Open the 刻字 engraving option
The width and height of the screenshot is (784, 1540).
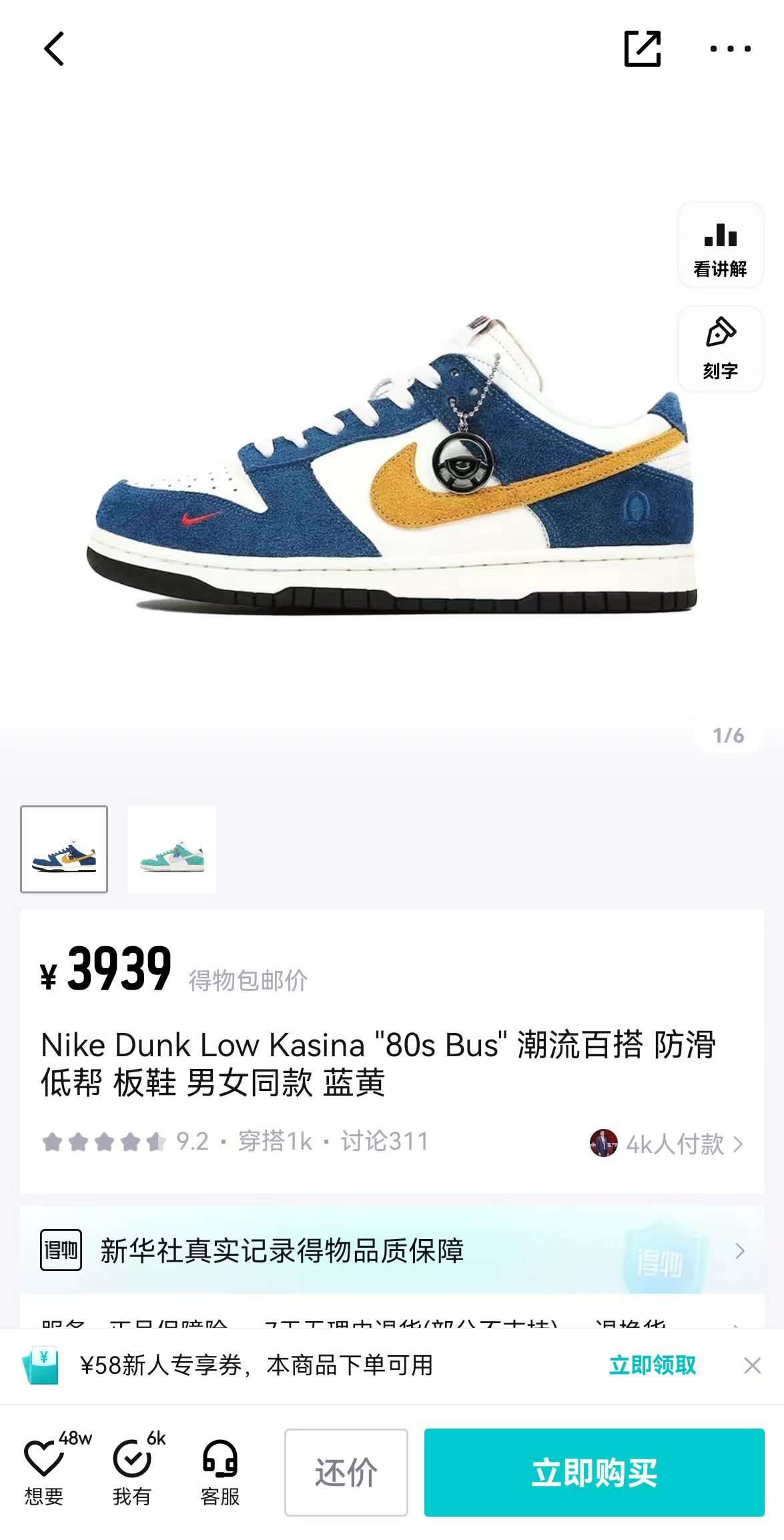point(720,348)
